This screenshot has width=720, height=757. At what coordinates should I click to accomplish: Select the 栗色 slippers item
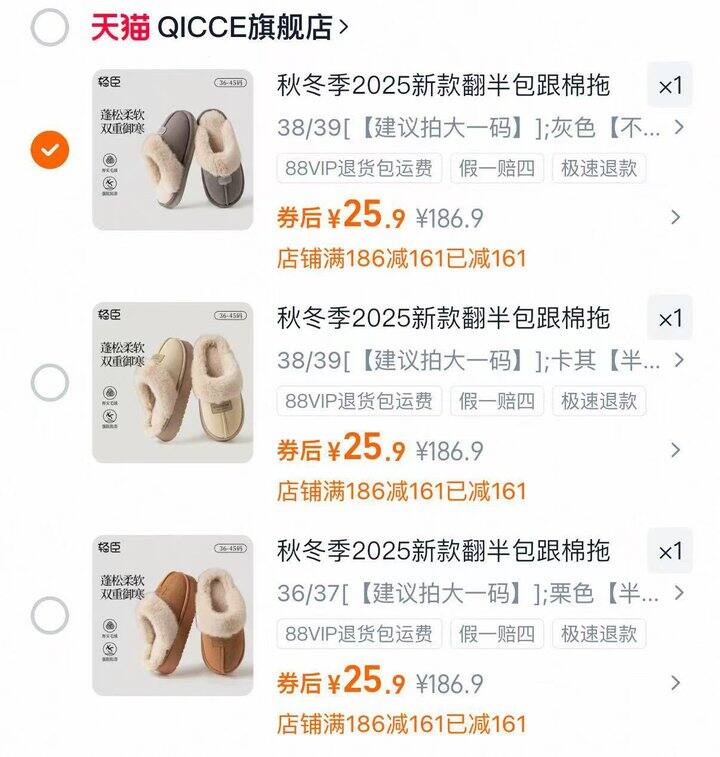coord(49,615)
